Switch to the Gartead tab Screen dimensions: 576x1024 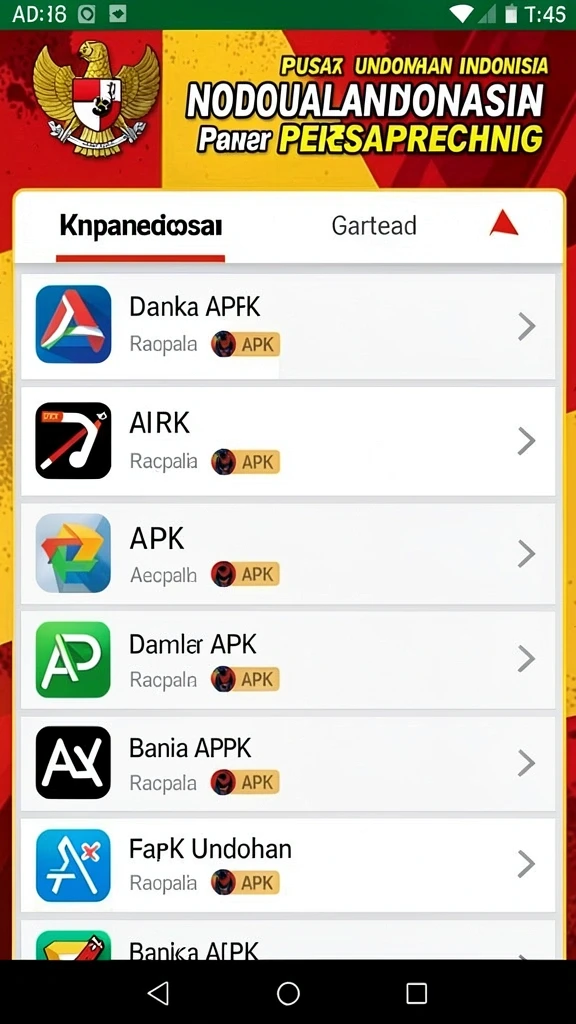374,226
